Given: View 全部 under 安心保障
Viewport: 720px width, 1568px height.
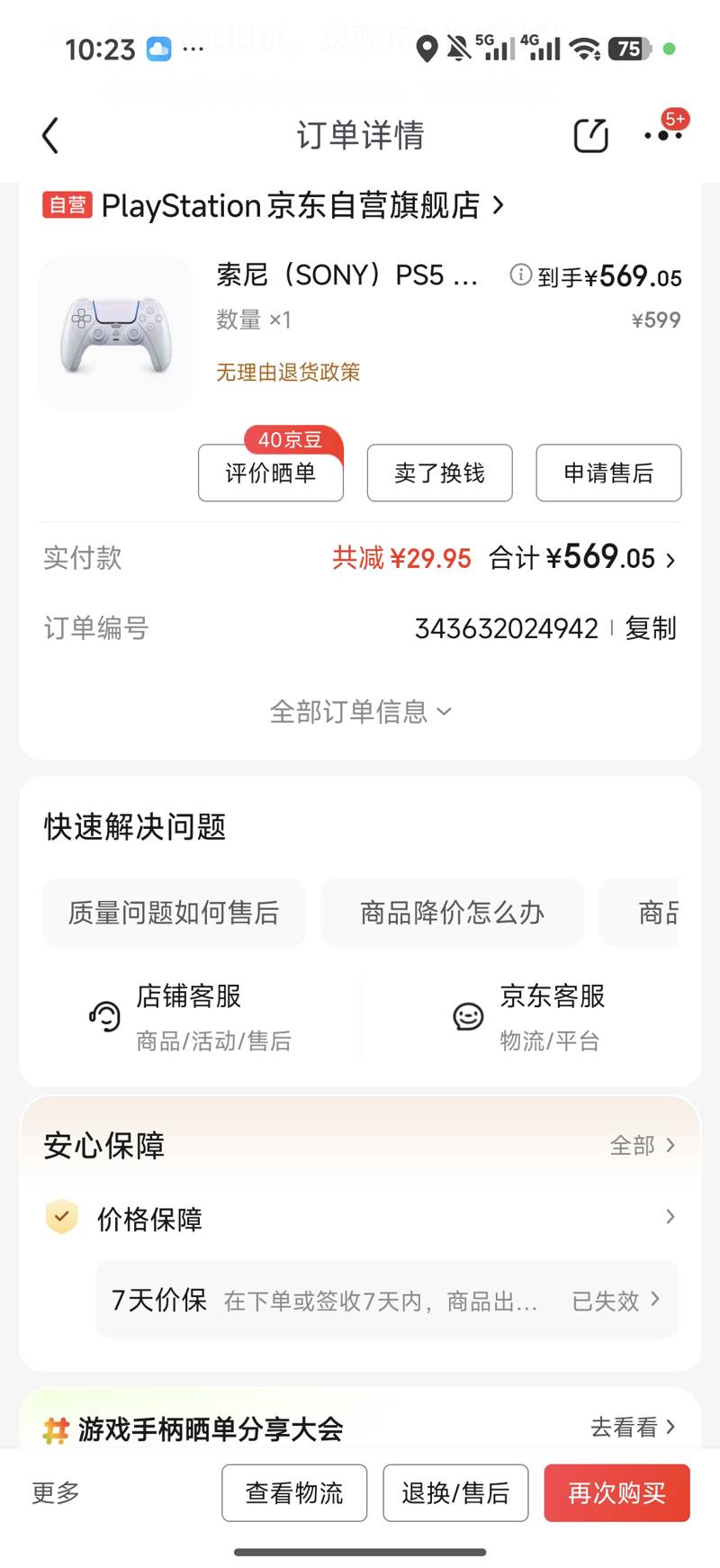Looking at the screenshot, I should [642, 1145].
